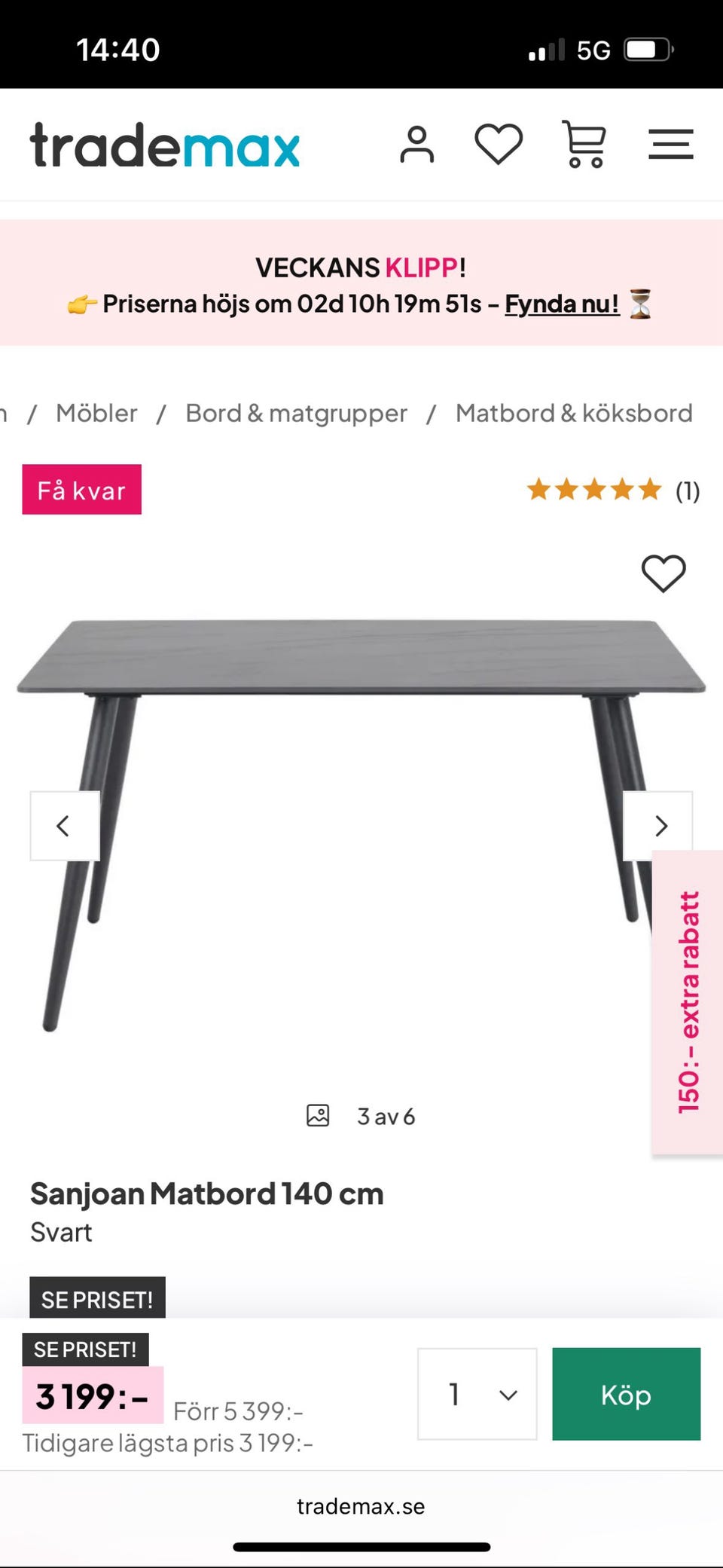Open the five-star product reviews
The height and width of the screenshot is (1568, 723).
pos(613,491)
